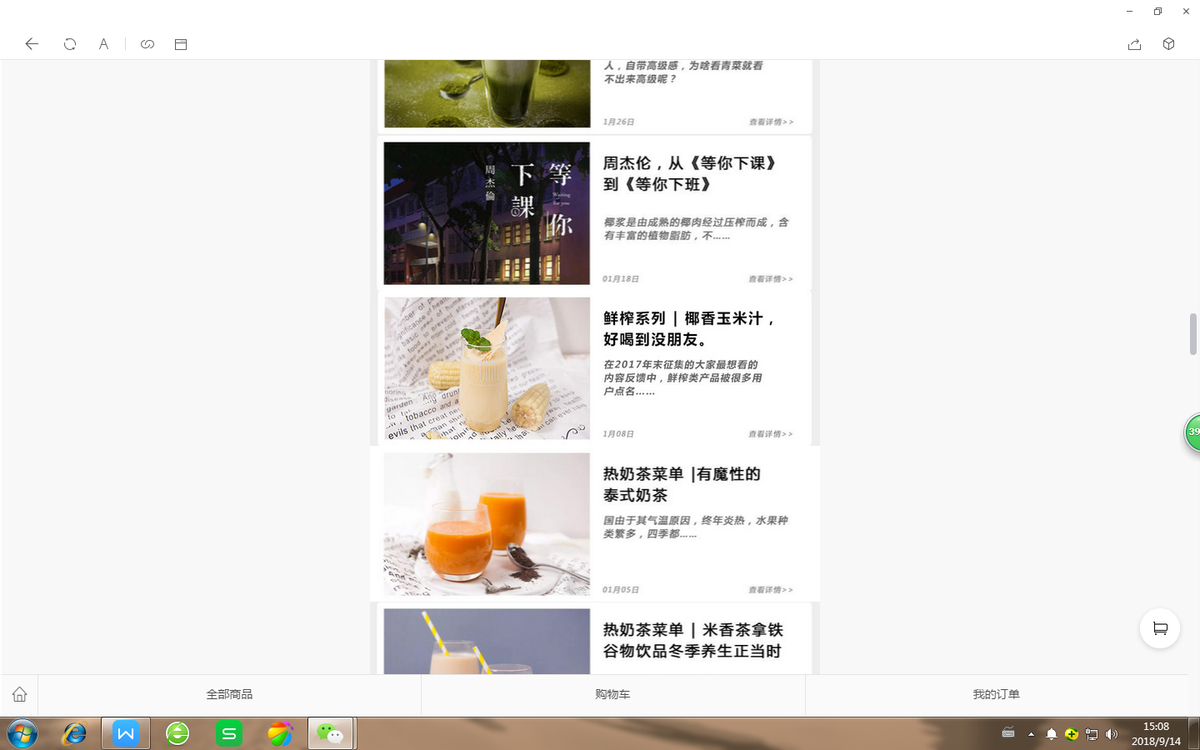
Task: Open the floating shopping cart button
Action: coord(1160,628)
